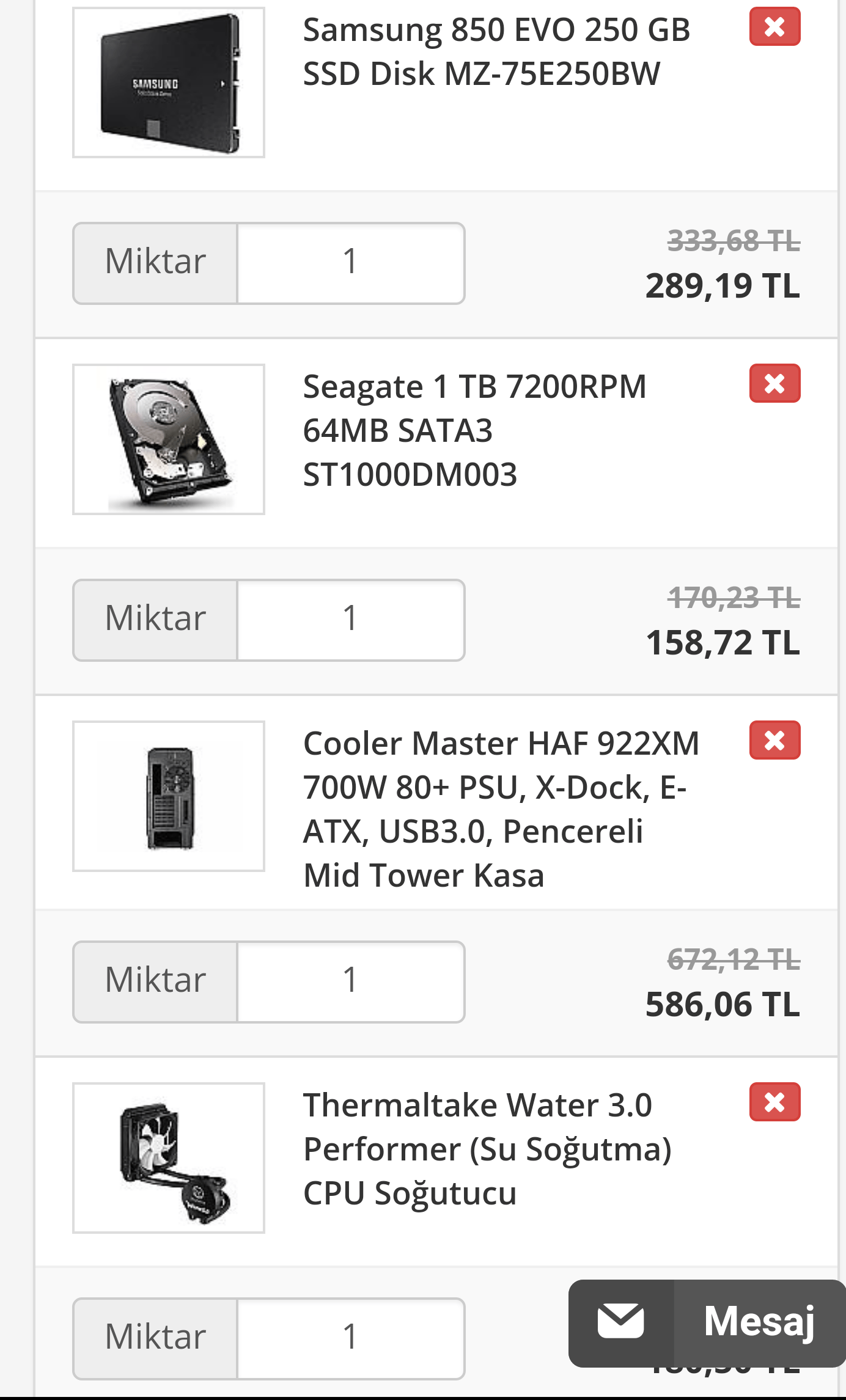Open Samsung 850 EVO 250 GB product title
846x1400 pixels.
pos(496,51)
